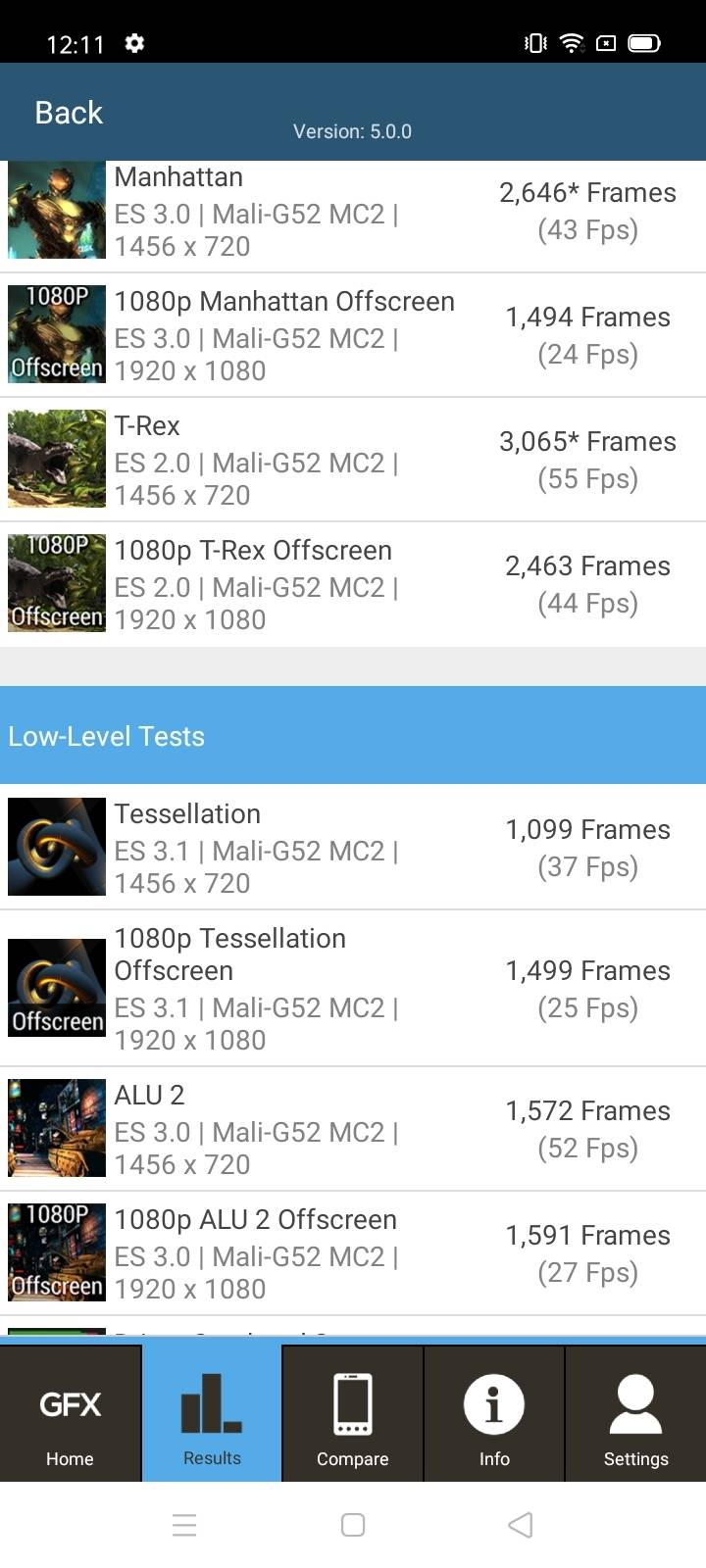This screenshot has height=1568, width=706.
Task: Switch to the GFX Home tab
Action: [71, 1416]
